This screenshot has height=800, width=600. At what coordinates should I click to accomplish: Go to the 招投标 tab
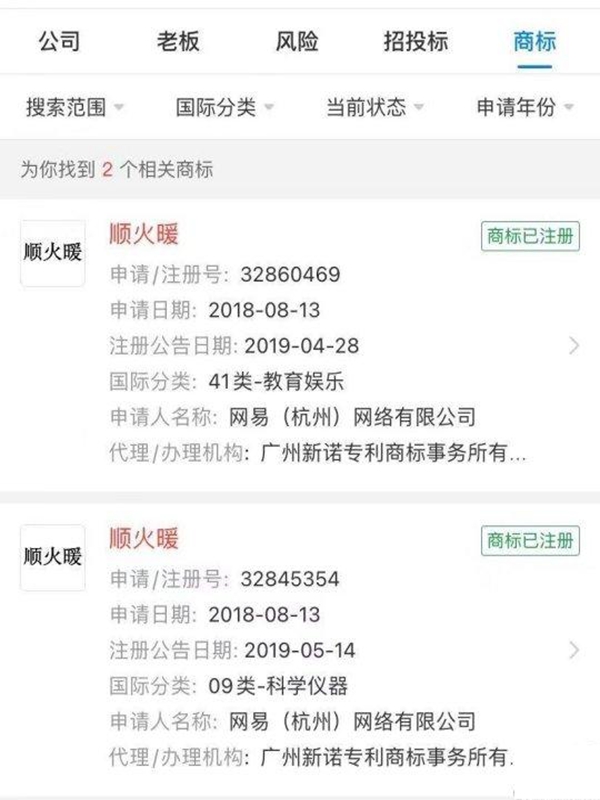point(416,42)
